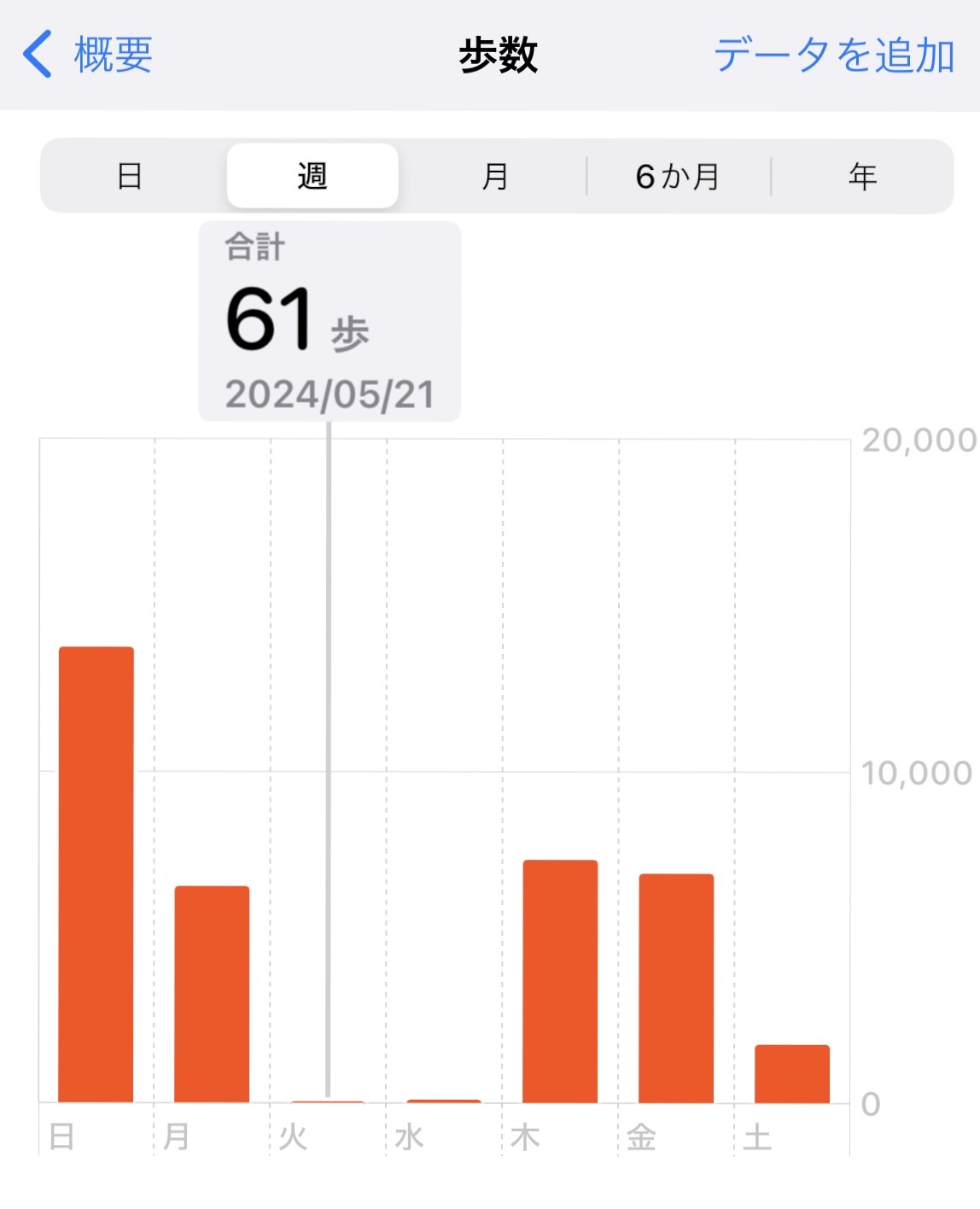Select the Thursday (木) step bar

[x=560, y=980]
